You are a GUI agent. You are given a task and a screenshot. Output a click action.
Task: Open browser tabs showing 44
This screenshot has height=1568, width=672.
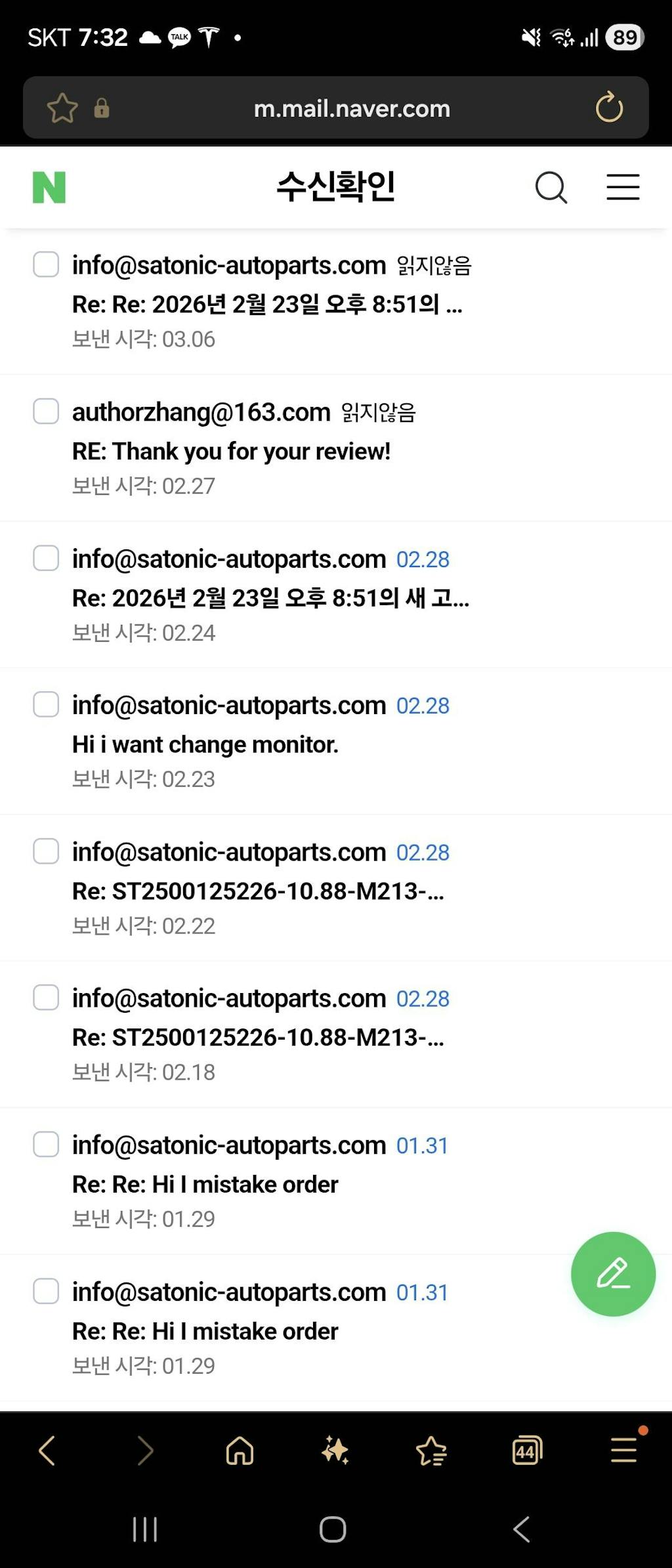coord(527,1451)
